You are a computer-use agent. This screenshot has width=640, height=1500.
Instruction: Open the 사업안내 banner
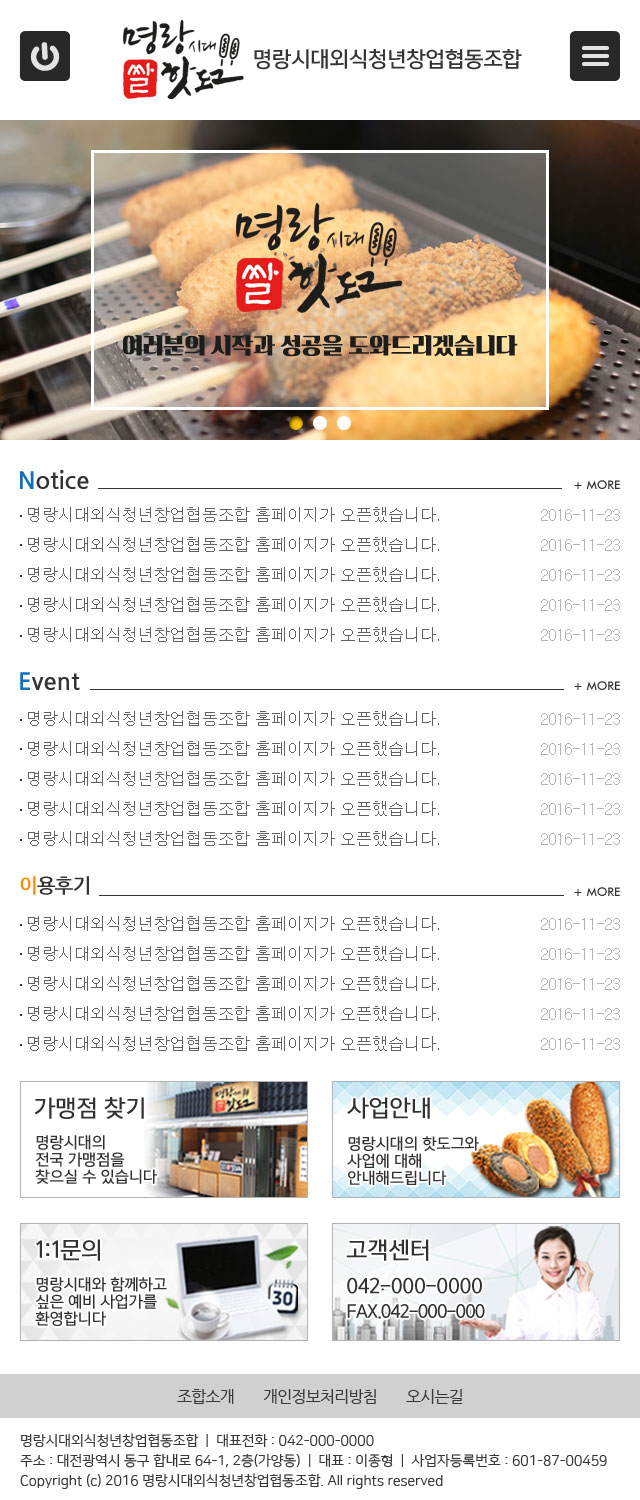[476, 1139]
